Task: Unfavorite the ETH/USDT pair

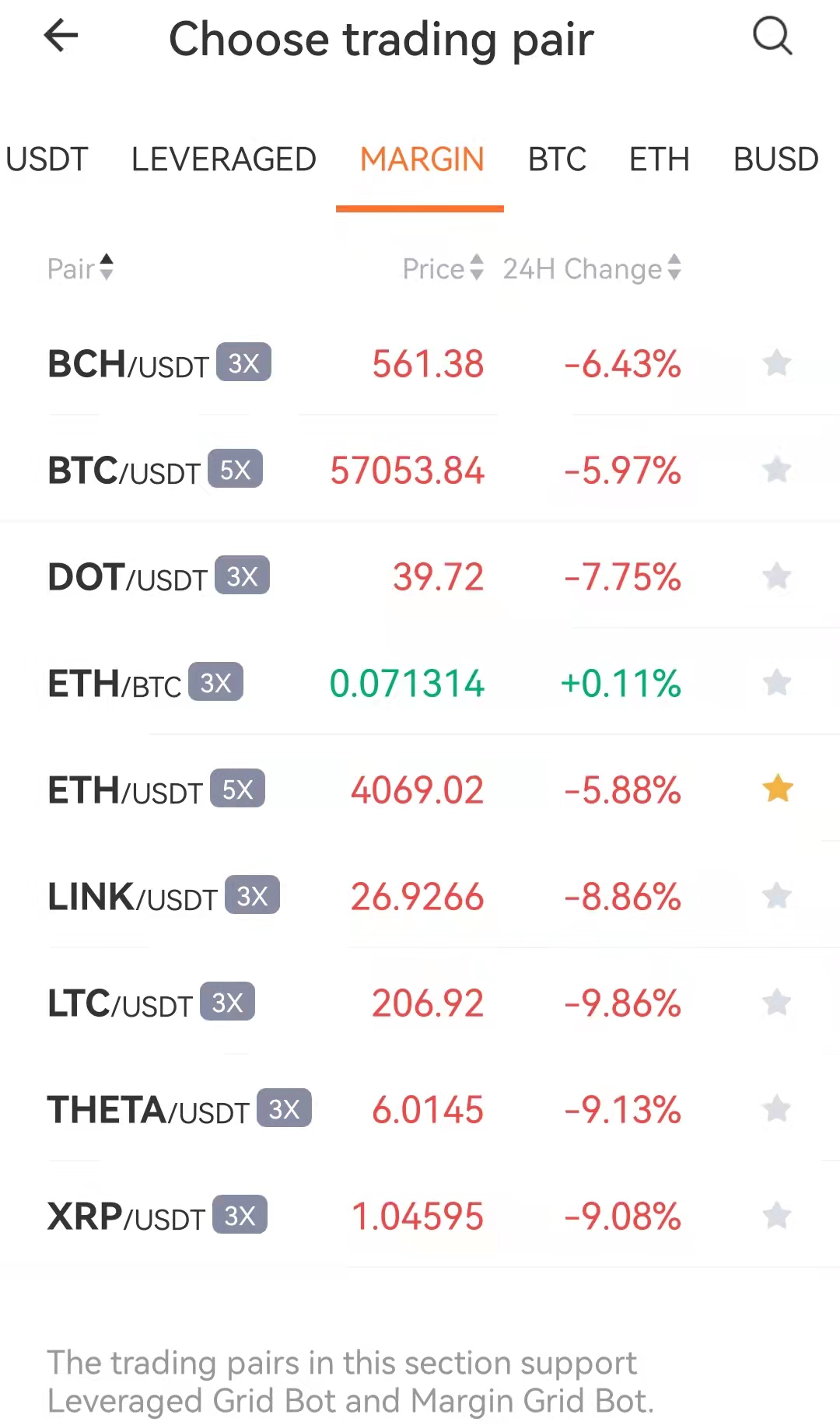Action: (776, 789)
